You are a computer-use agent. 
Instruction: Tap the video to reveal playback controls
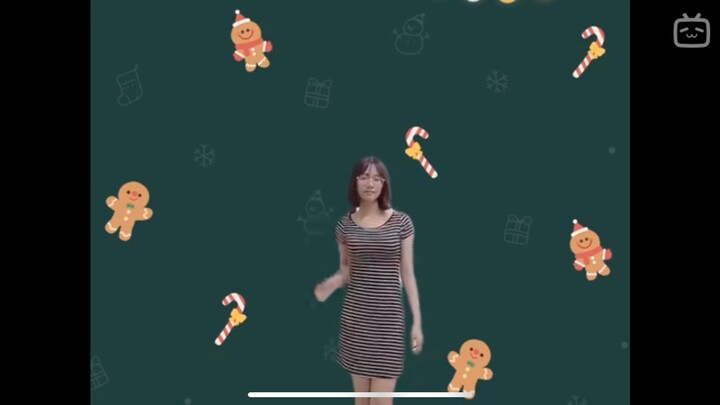pyautogui.click(x=360, y=200)
